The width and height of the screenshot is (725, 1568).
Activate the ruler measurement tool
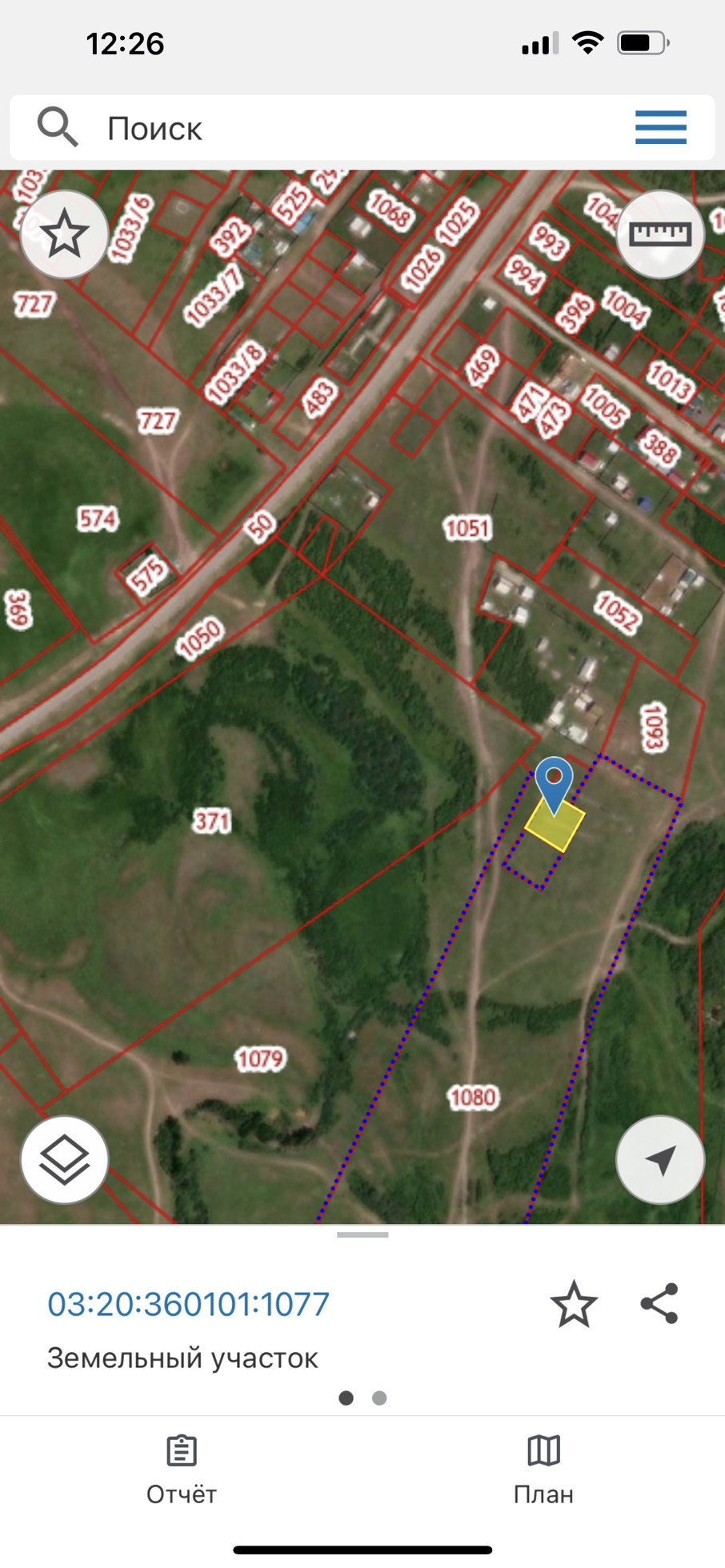pyautogui.click(x=660, y=234)
